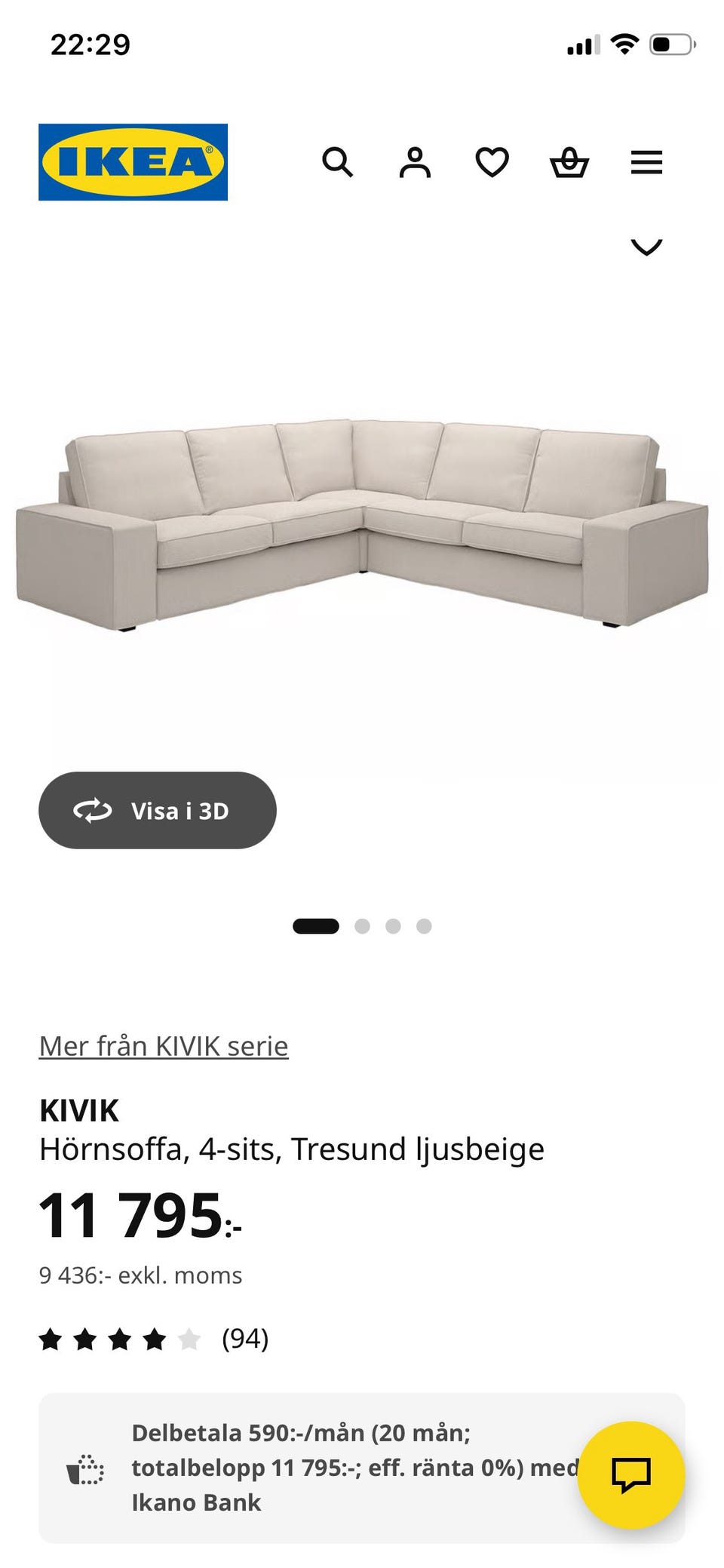View the shopping cart
Viewport: 724px width, 1568px height.
pyautogui.click(x=570, y=162)
